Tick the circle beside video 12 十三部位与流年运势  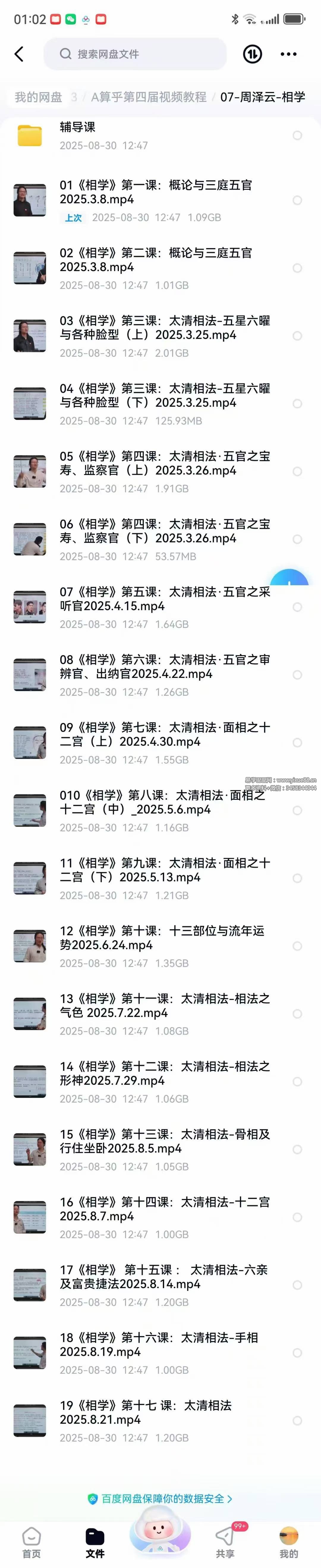tap(297, 946)
